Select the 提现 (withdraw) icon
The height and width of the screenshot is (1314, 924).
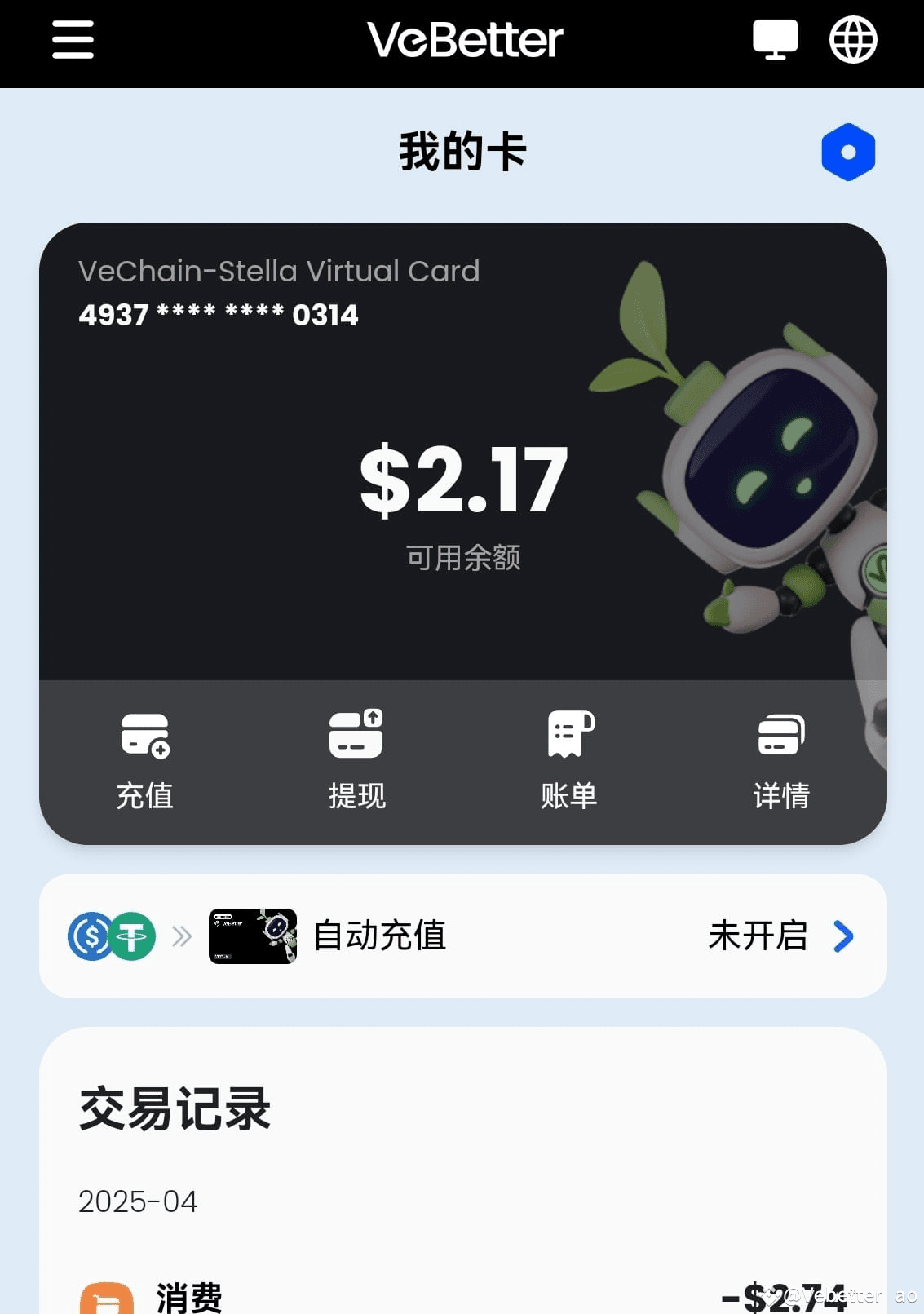point(355,759)
